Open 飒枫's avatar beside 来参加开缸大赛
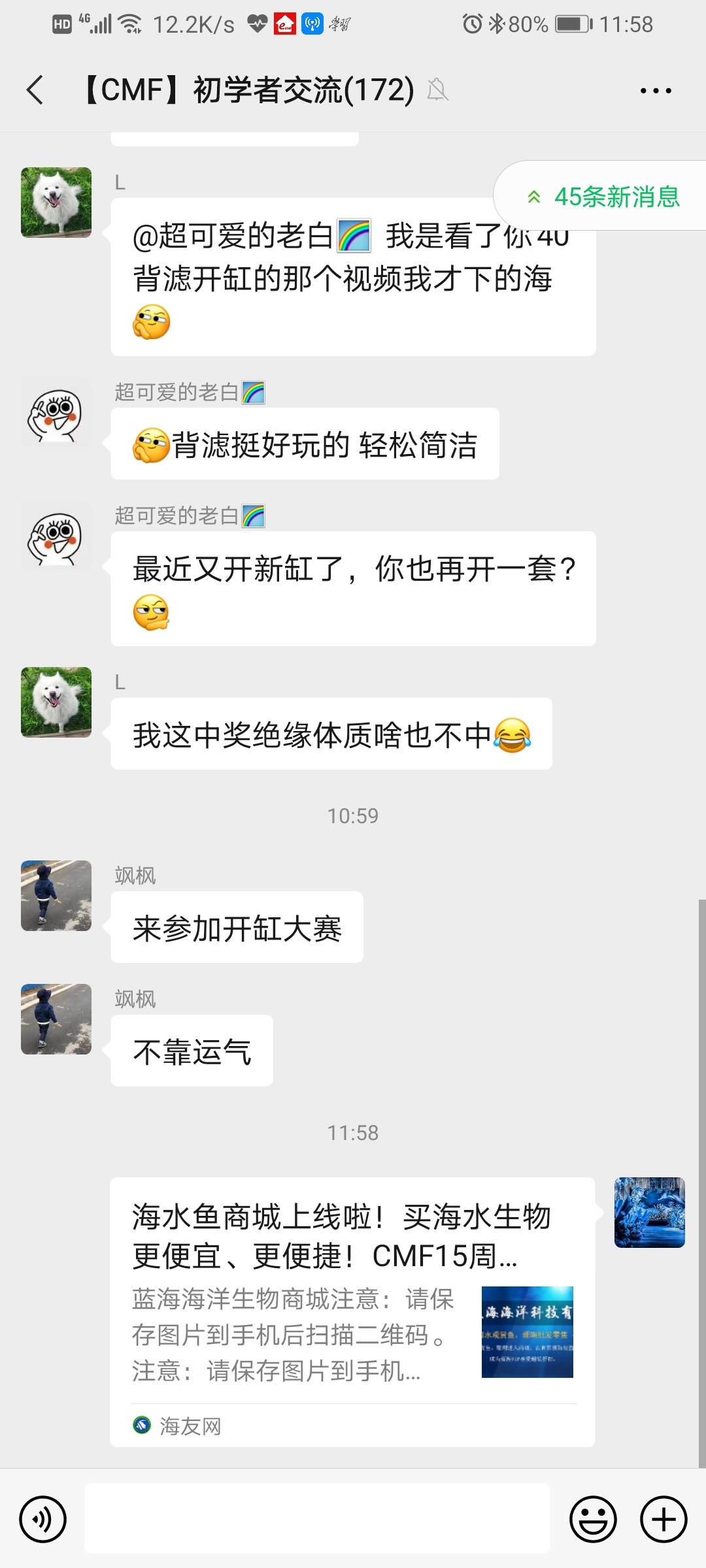The width and height of the screenshot is (706, 1568). pyautogui.click(x=56, y=896)
